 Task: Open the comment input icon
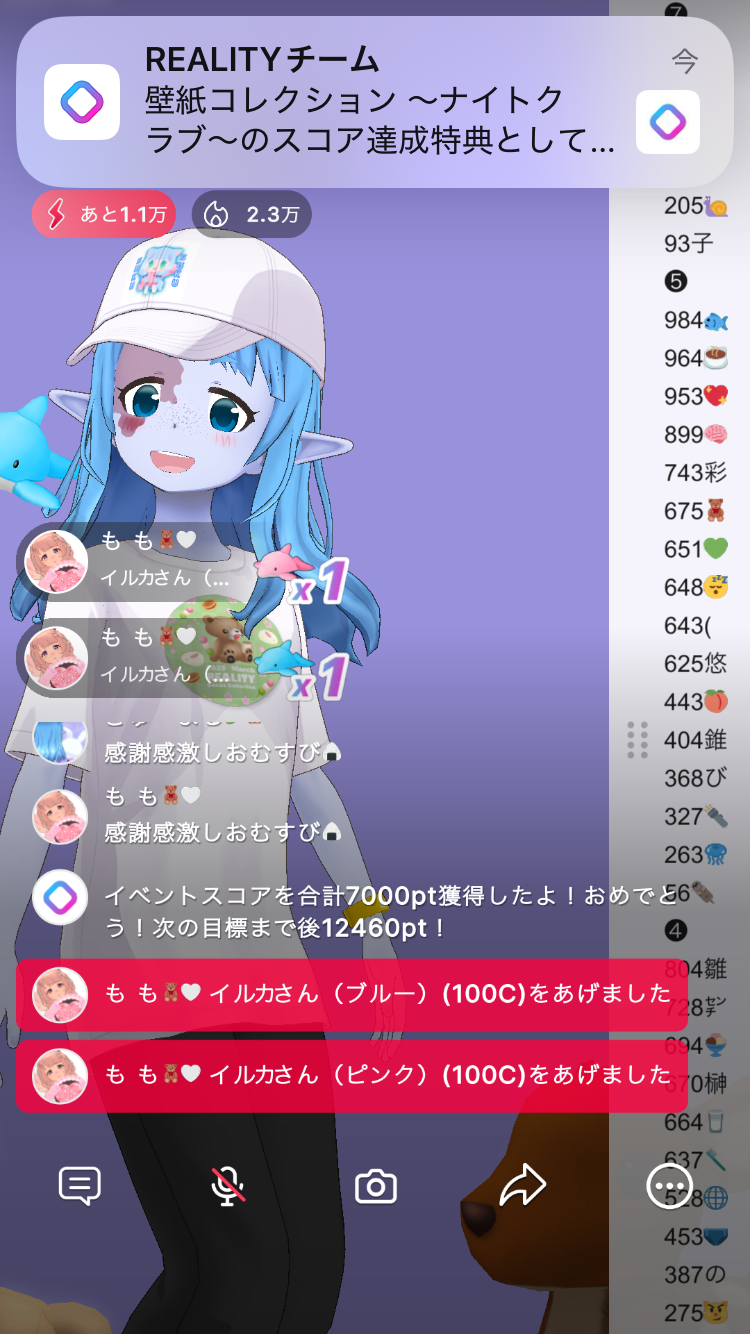(x=80, y=1187)
